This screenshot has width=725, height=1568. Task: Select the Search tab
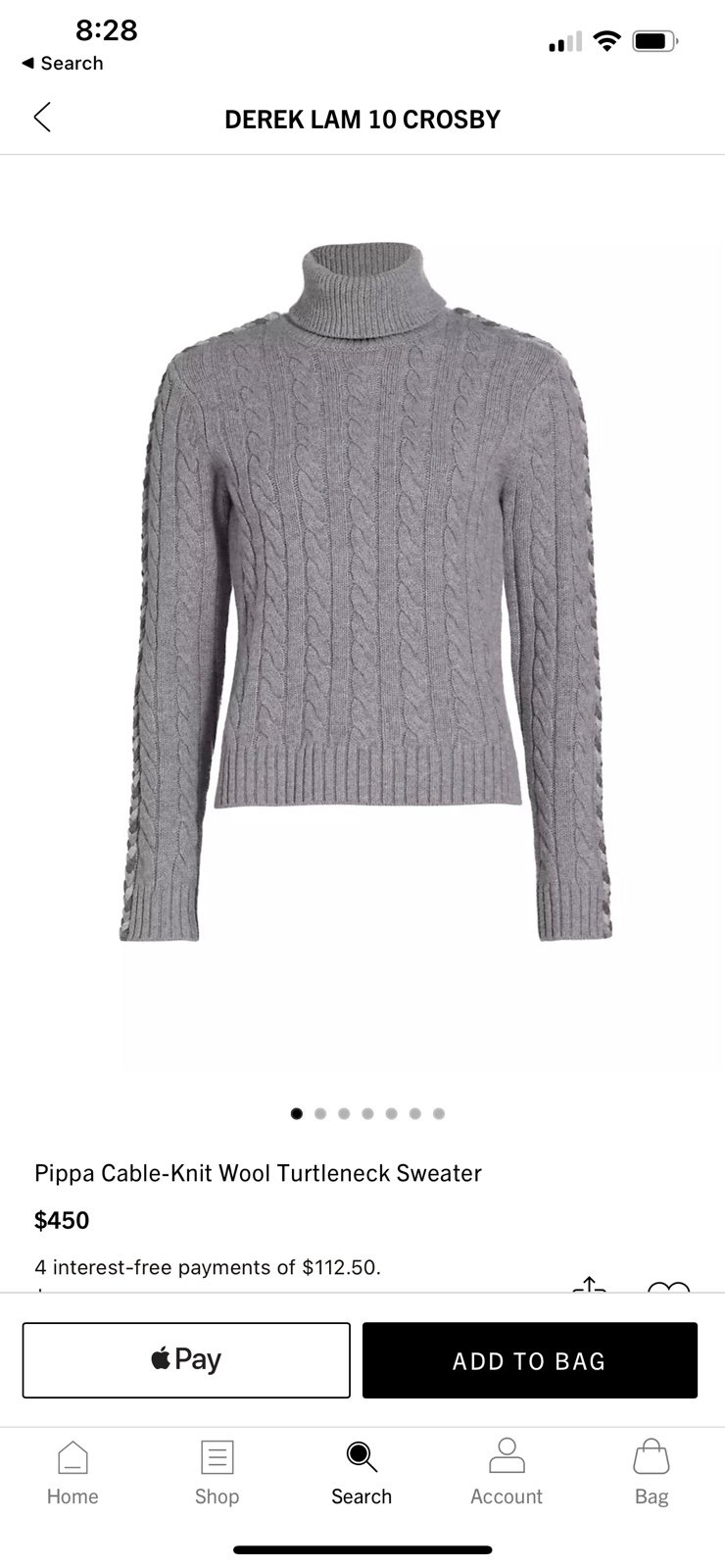362,1473
